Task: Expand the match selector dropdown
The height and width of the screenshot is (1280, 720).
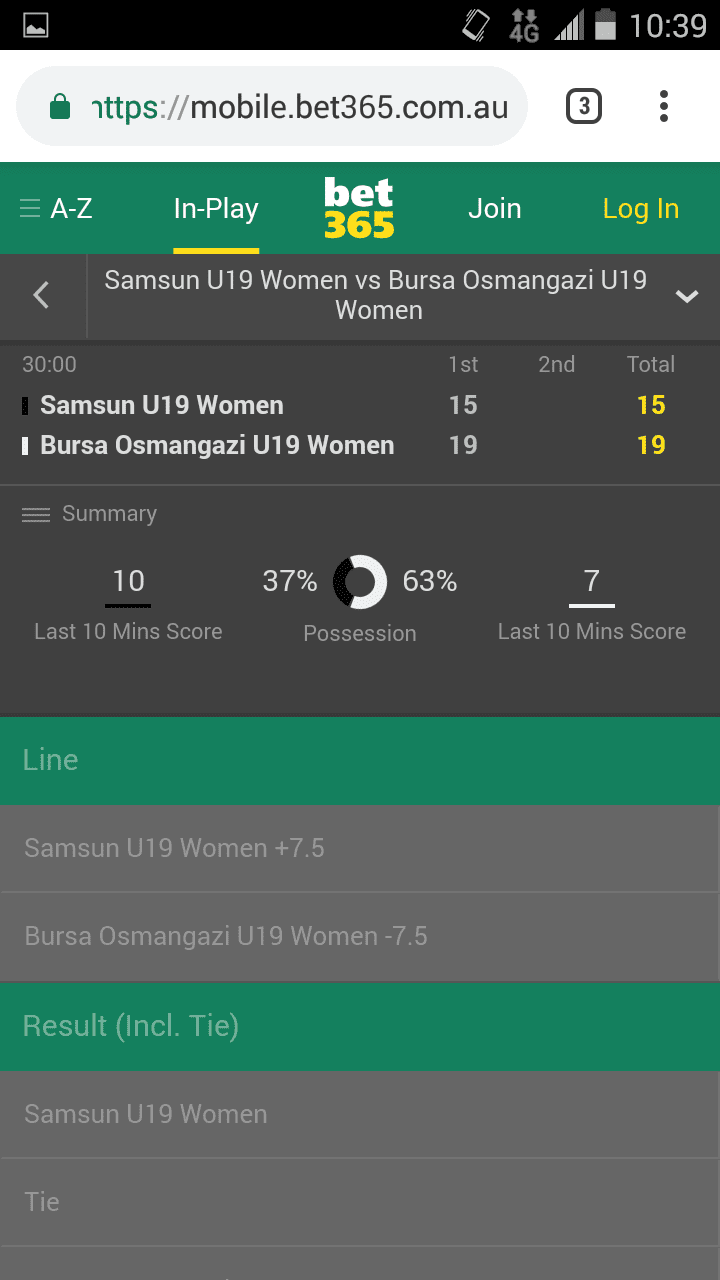Action: point(686,296)
